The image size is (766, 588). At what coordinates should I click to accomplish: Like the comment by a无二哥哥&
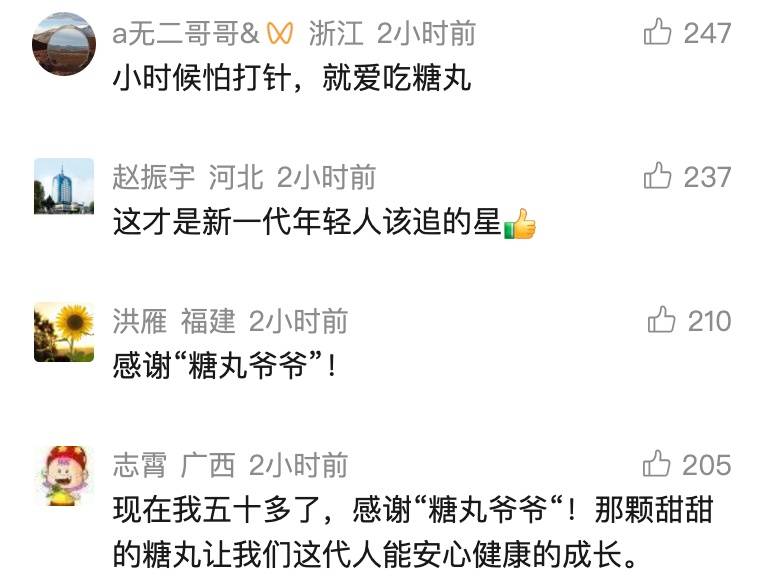[x=657, y=33]
